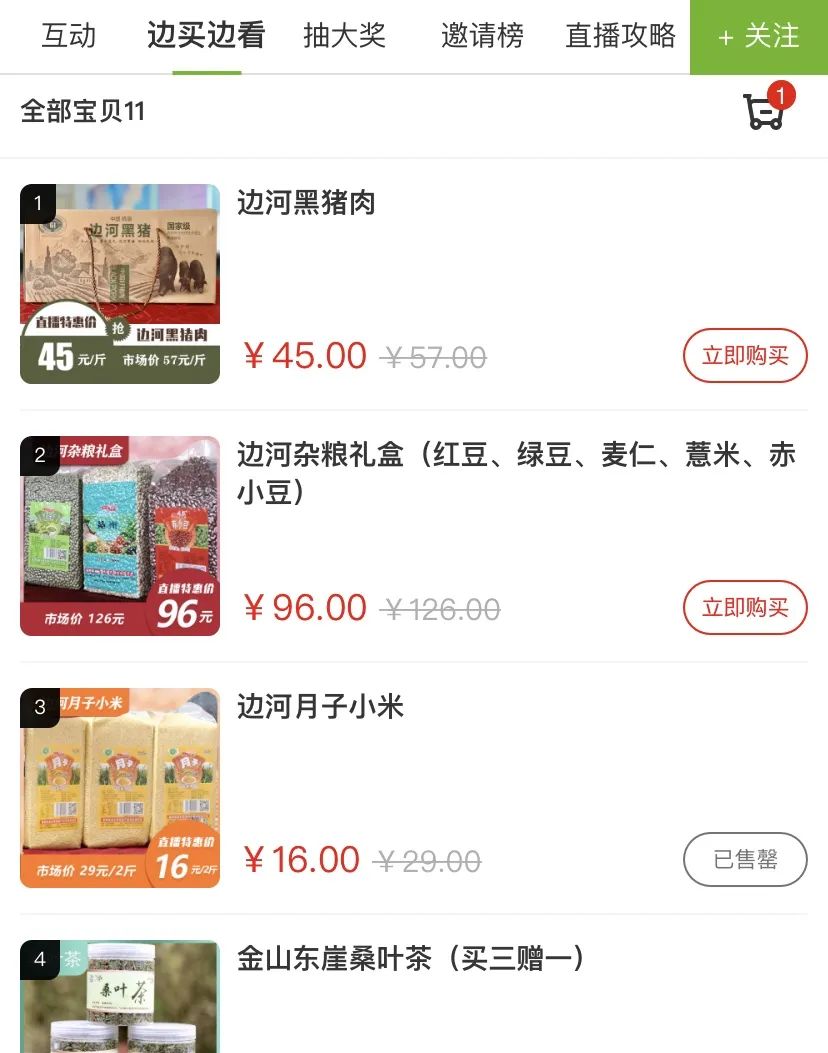The image size is (828, 1053).
Task: Click the cart badge showing 1 item
Action: tap(783, 96)
